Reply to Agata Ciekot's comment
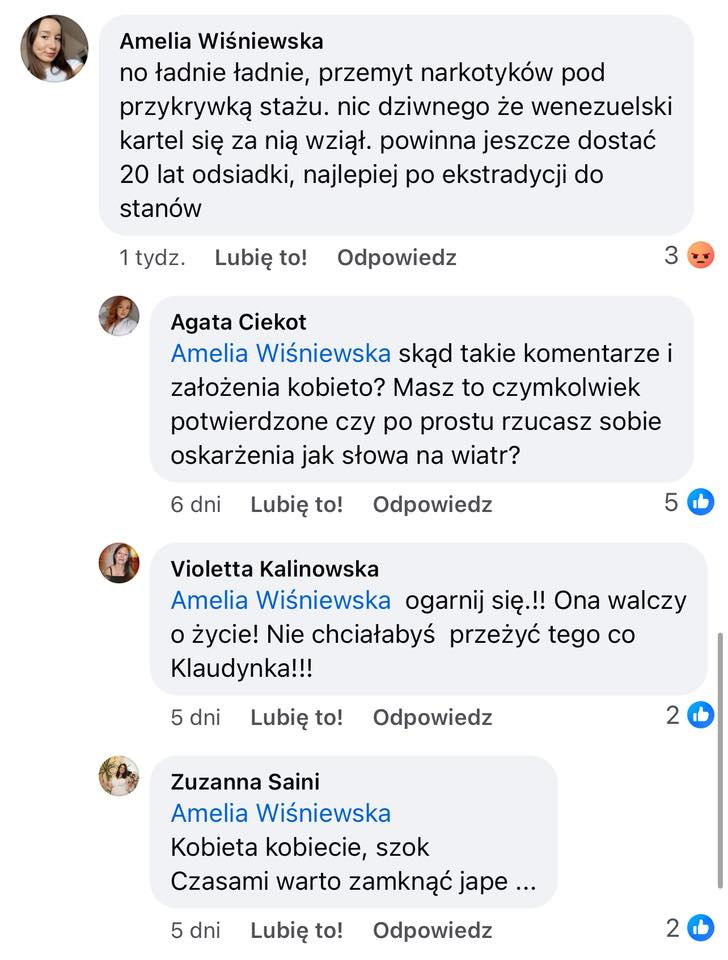Viewport: 728px width, 960px height. tap(432, 504)
